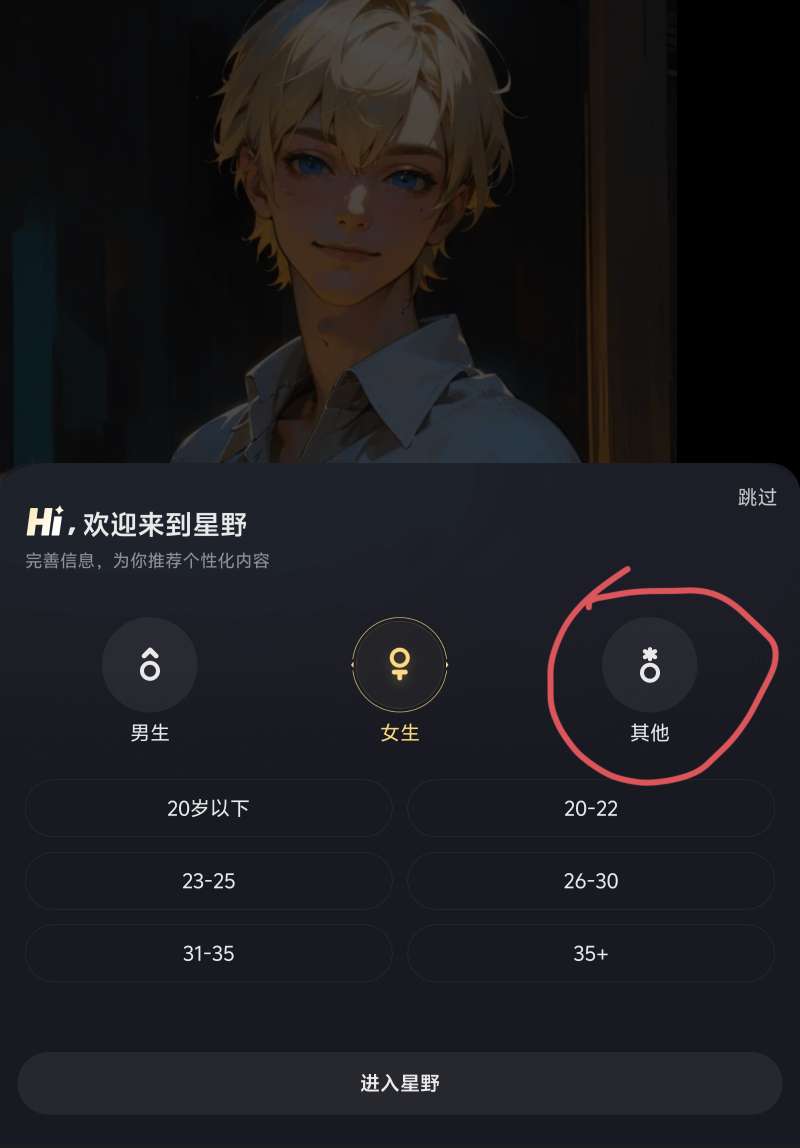
Task: Select the 20岁以下 age range
Action: (208, 808)
